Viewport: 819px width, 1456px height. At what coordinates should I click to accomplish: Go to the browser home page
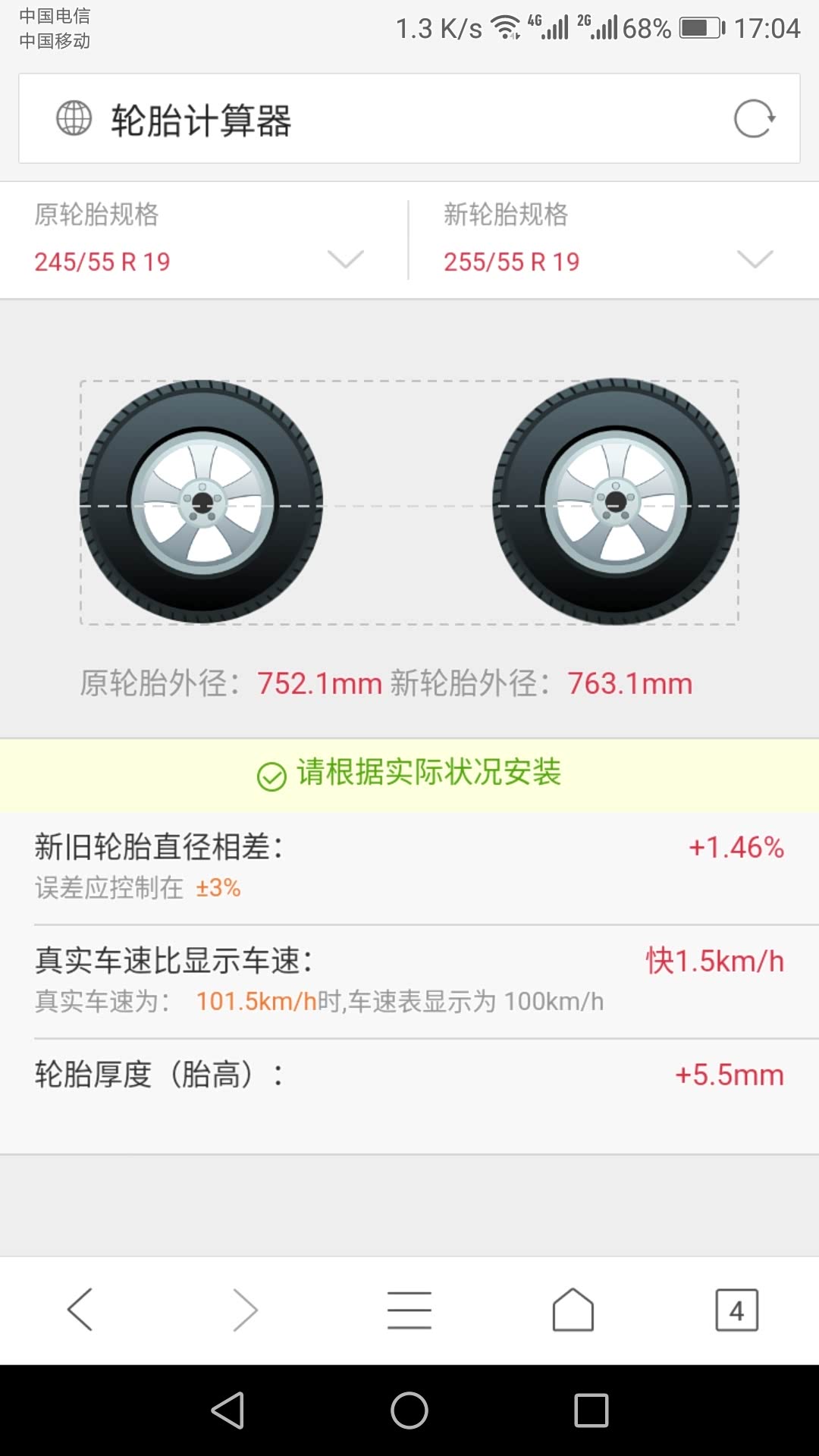point(573,1310)
